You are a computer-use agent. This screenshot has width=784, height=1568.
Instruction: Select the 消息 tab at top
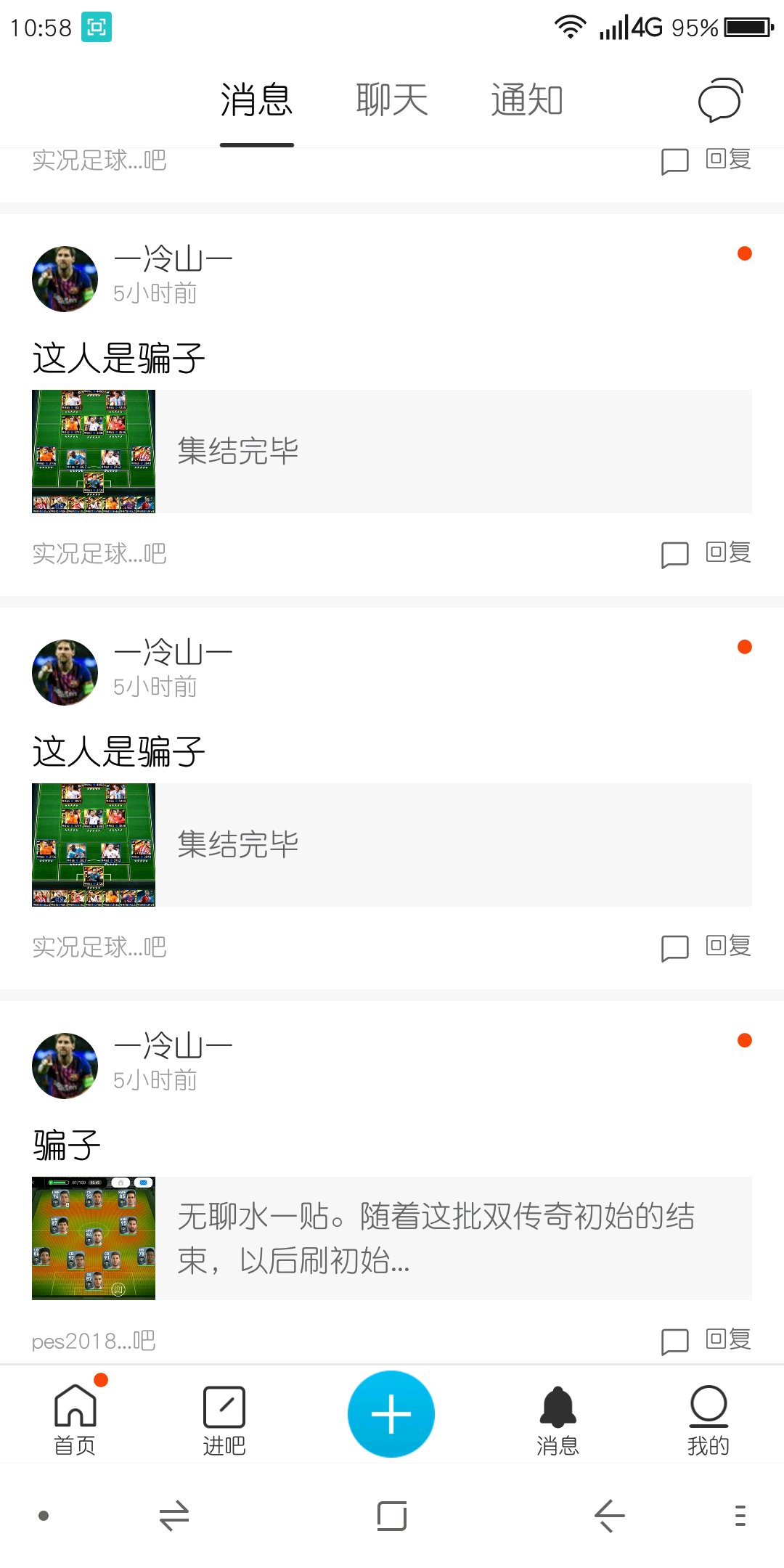pyautogui.click(x=257, y=100)
